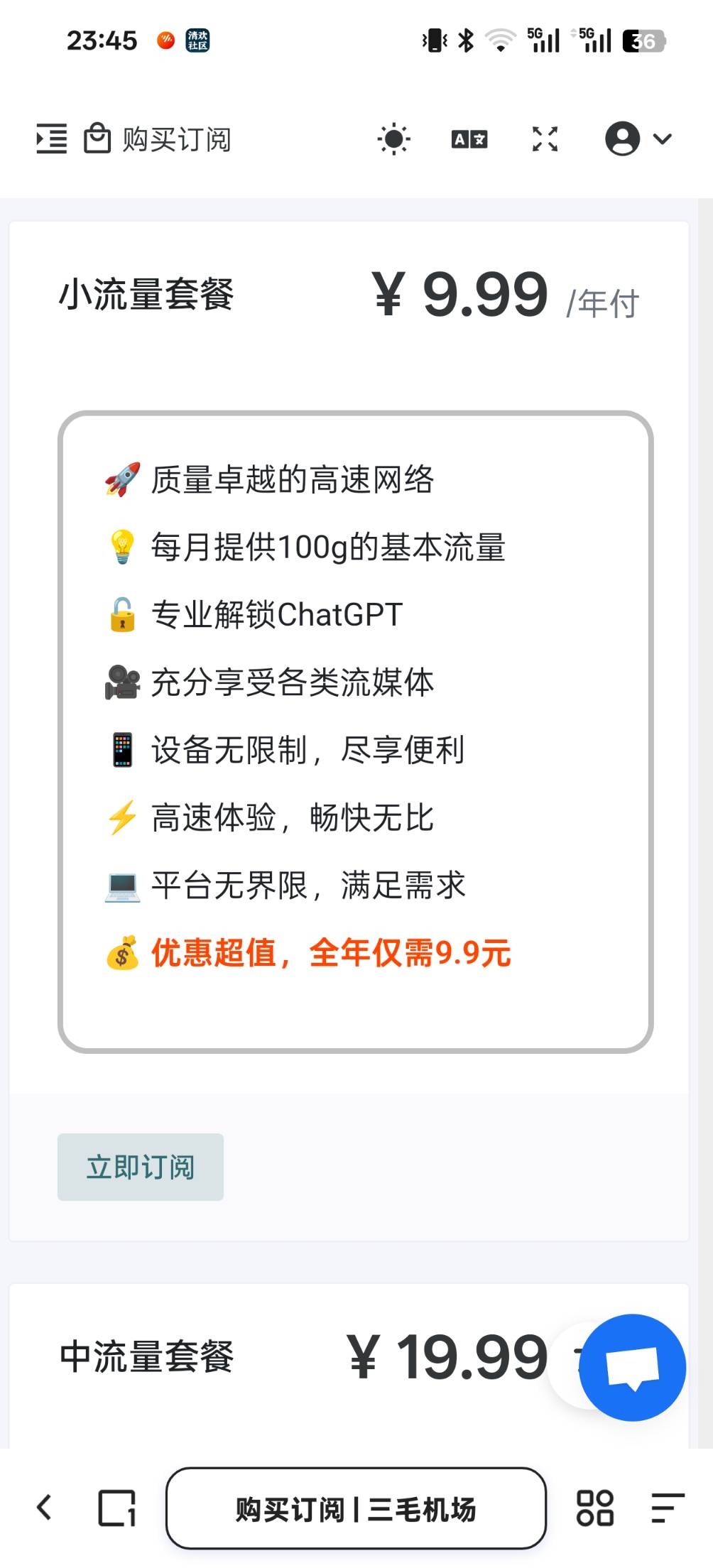Open the browser tabs window icon
Viewport: 713px width, 1568px height.
coord(116,1508)
